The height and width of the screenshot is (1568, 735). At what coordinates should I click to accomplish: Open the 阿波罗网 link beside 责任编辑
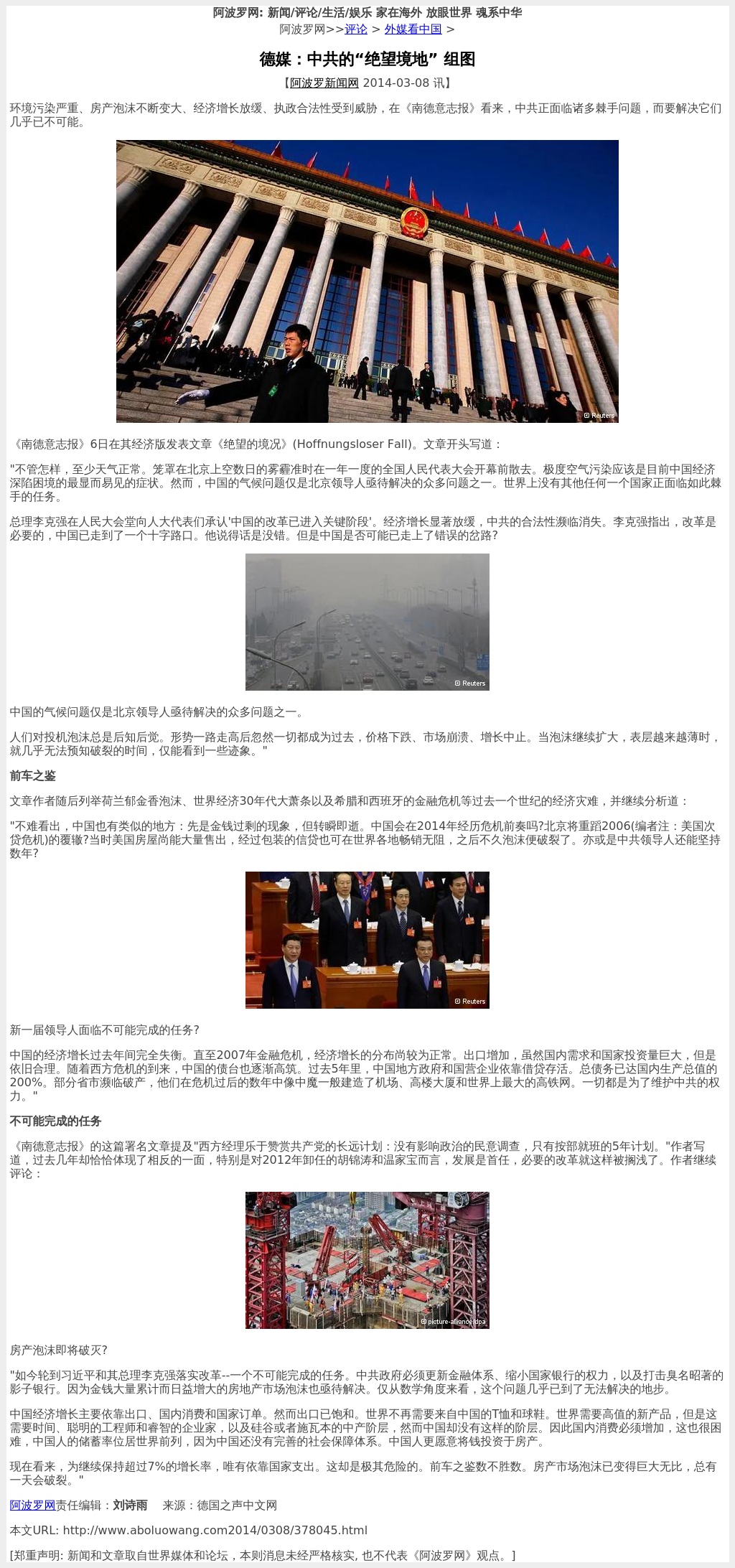point(32,1505)
